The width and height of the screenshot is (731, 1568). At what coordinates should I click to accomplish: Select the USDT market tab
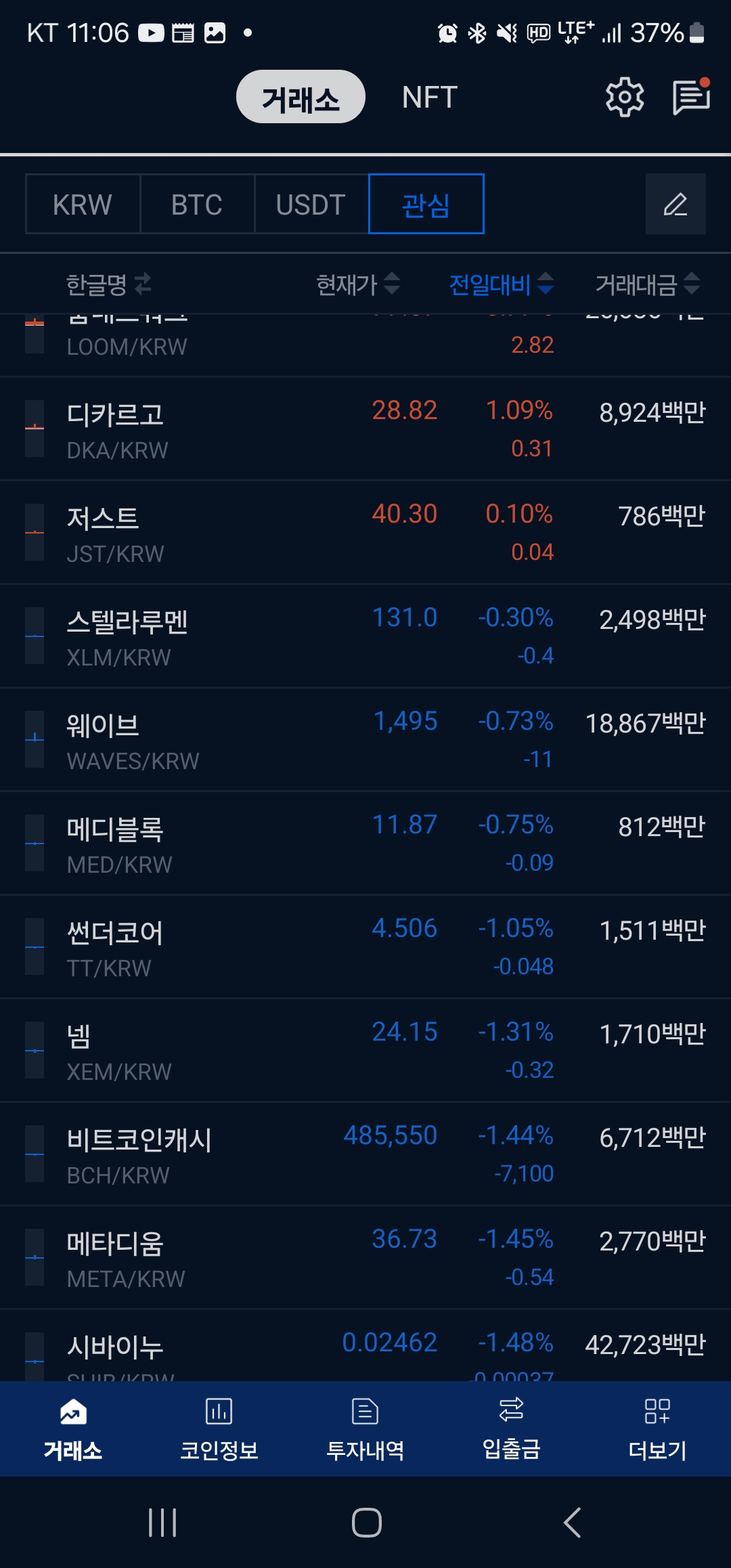[x=311, y=204]
